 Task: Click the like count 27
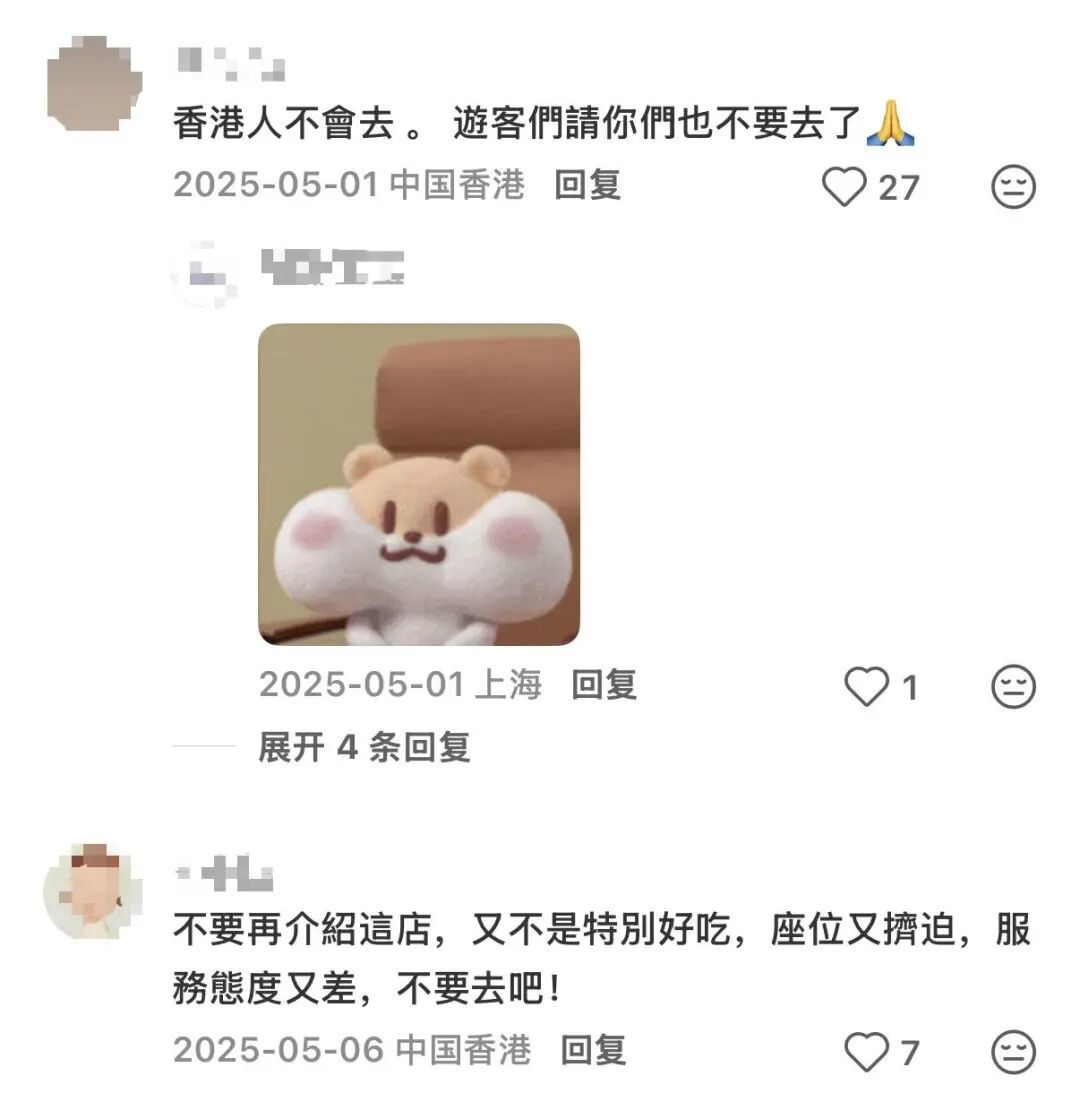(x=901, y=185)
